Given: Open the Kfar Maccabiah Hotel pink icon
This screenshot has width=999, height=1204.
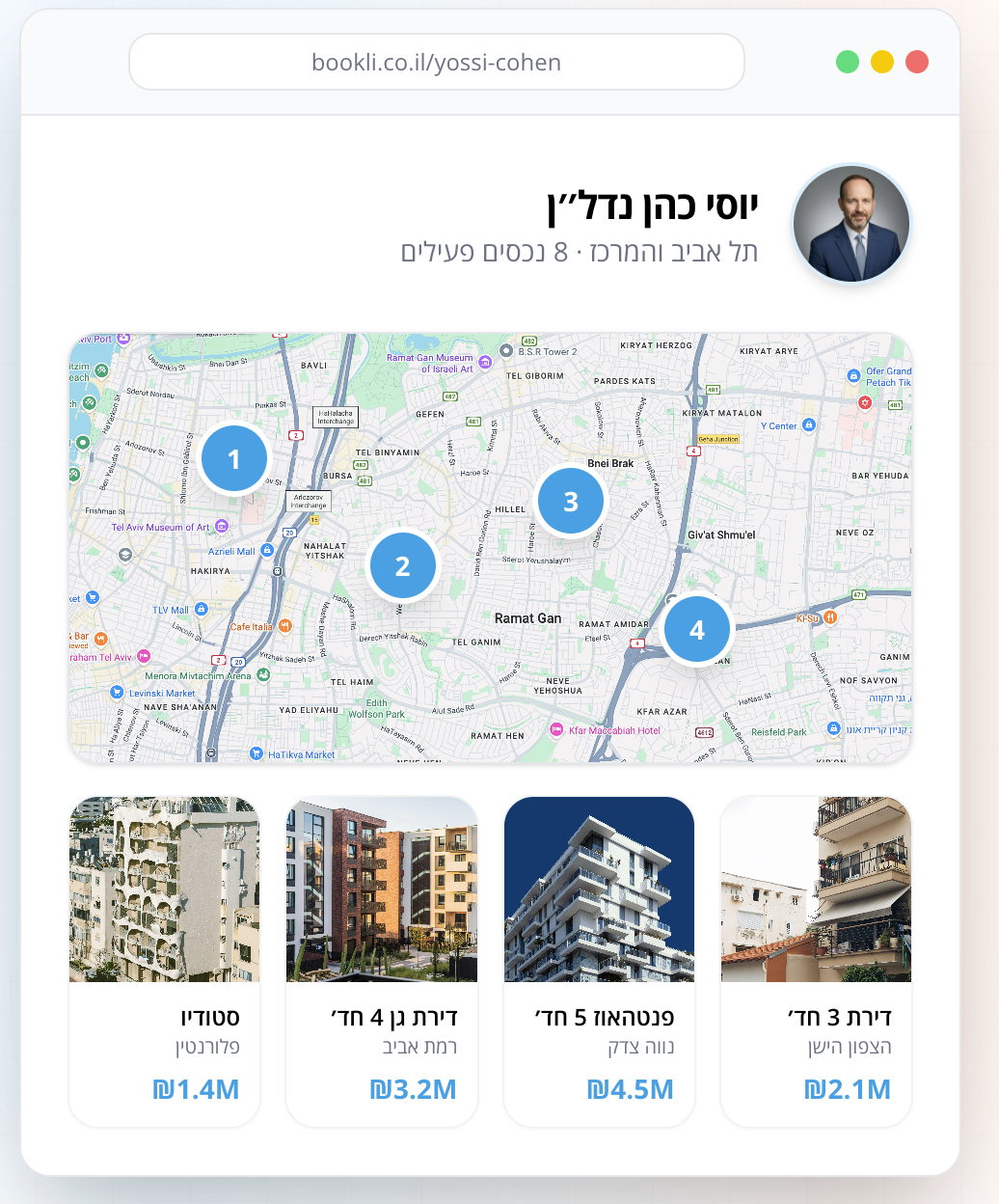Looking at the screenshot, I should coord(556,729).
